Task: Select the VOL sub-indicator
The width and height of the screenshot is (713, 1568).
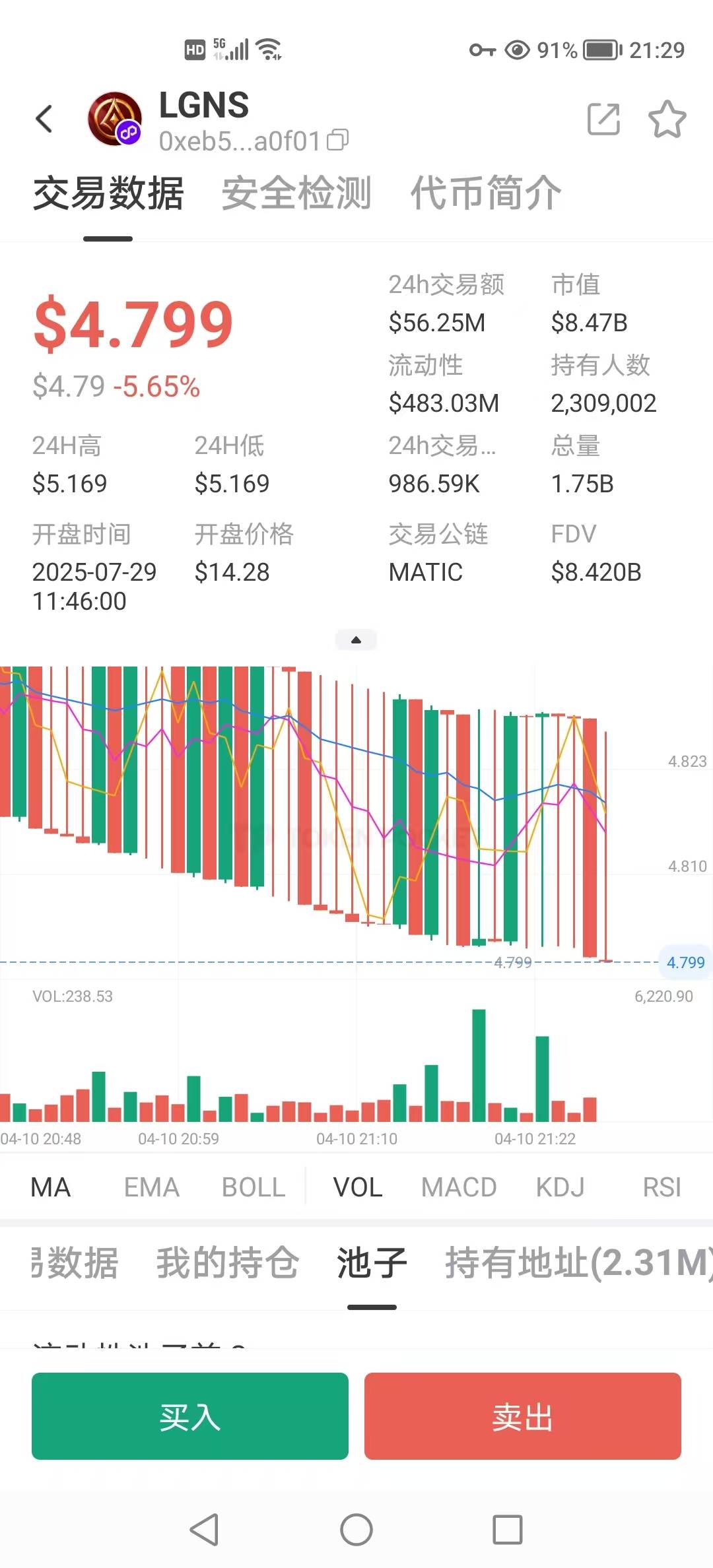Action: pos(358,1187)
